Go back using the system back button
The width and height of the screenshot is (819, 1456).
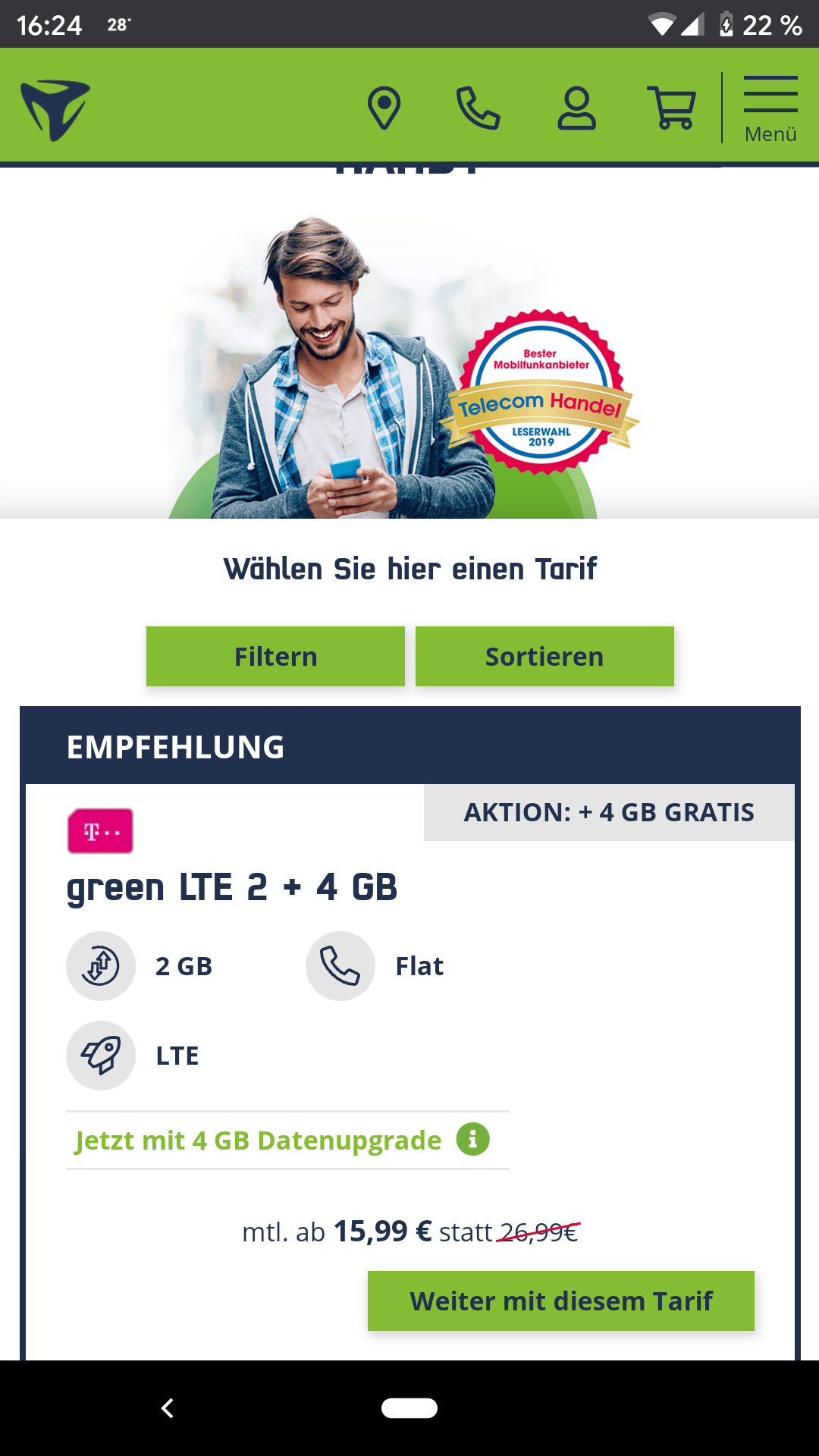pos(168,1408)
